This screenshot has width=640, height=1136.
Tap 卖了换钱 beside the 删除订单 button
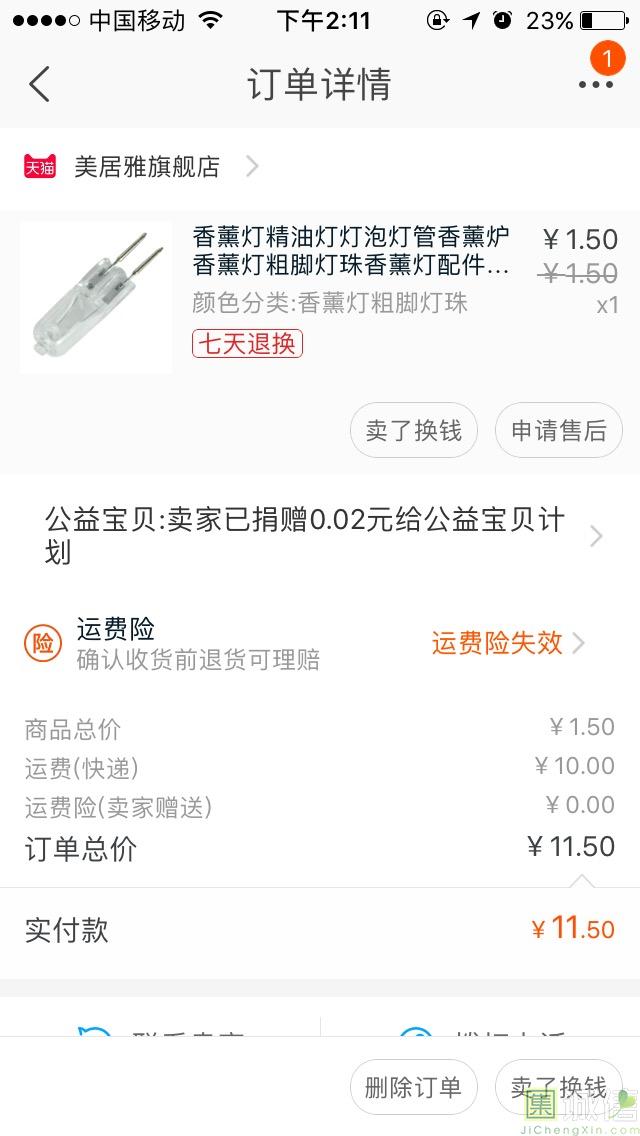point(558,1087)
